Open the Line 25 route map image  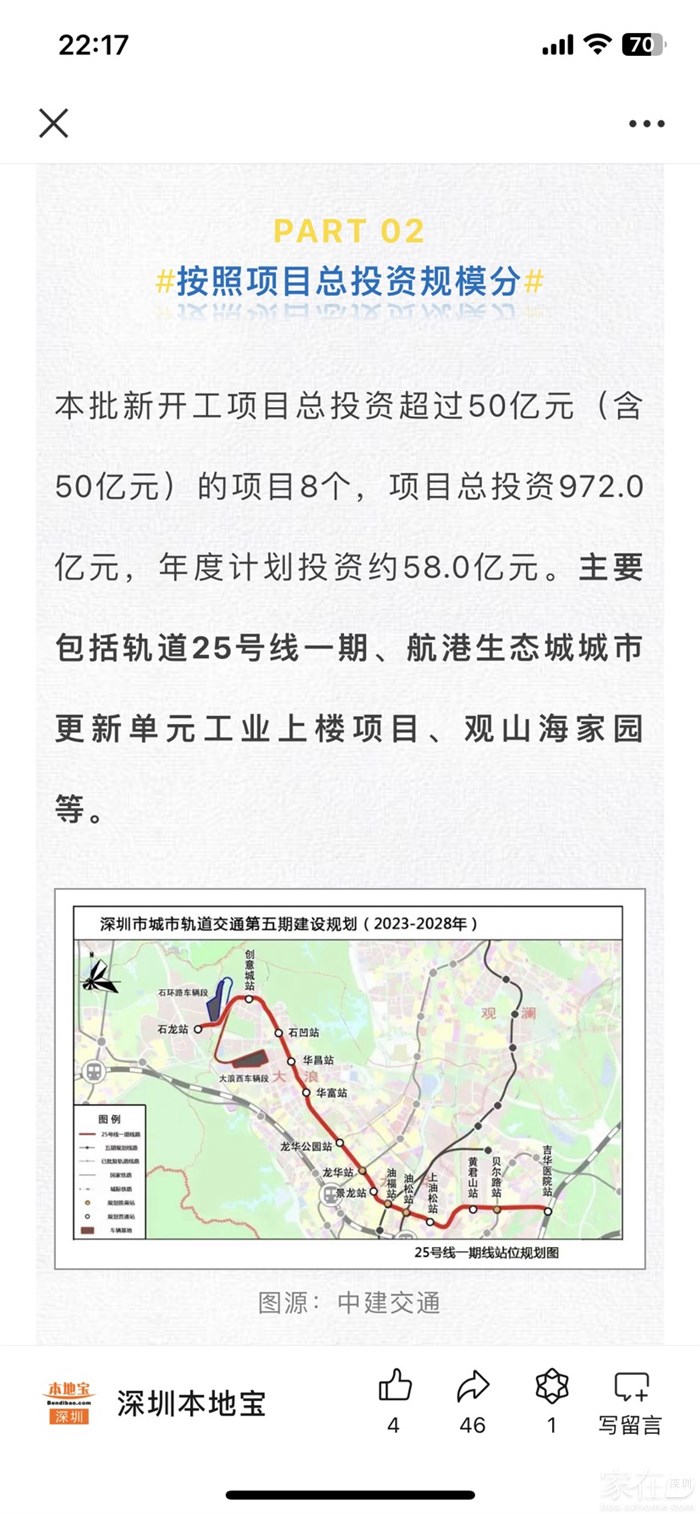tap(349, 1079)
